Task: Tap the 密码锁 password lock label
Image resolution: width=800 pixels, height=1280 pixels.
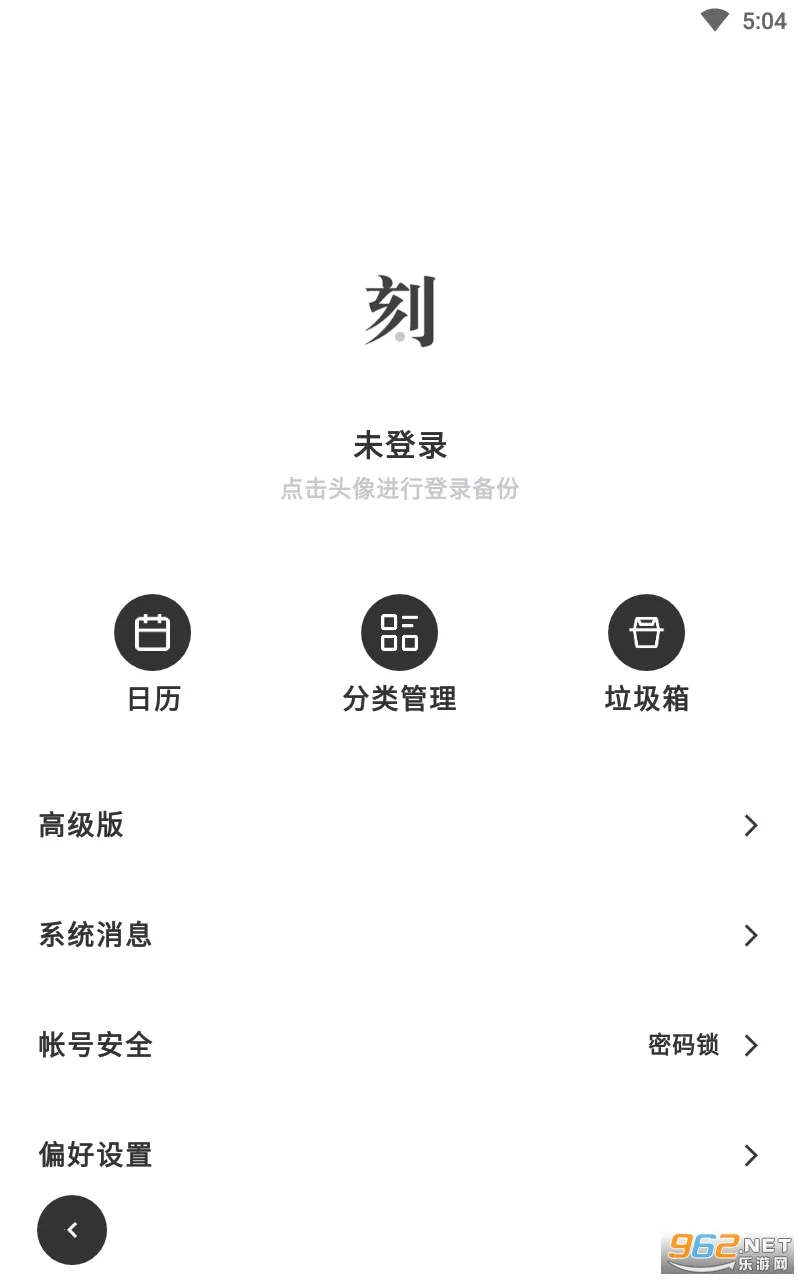Action: click(684, 1046)
